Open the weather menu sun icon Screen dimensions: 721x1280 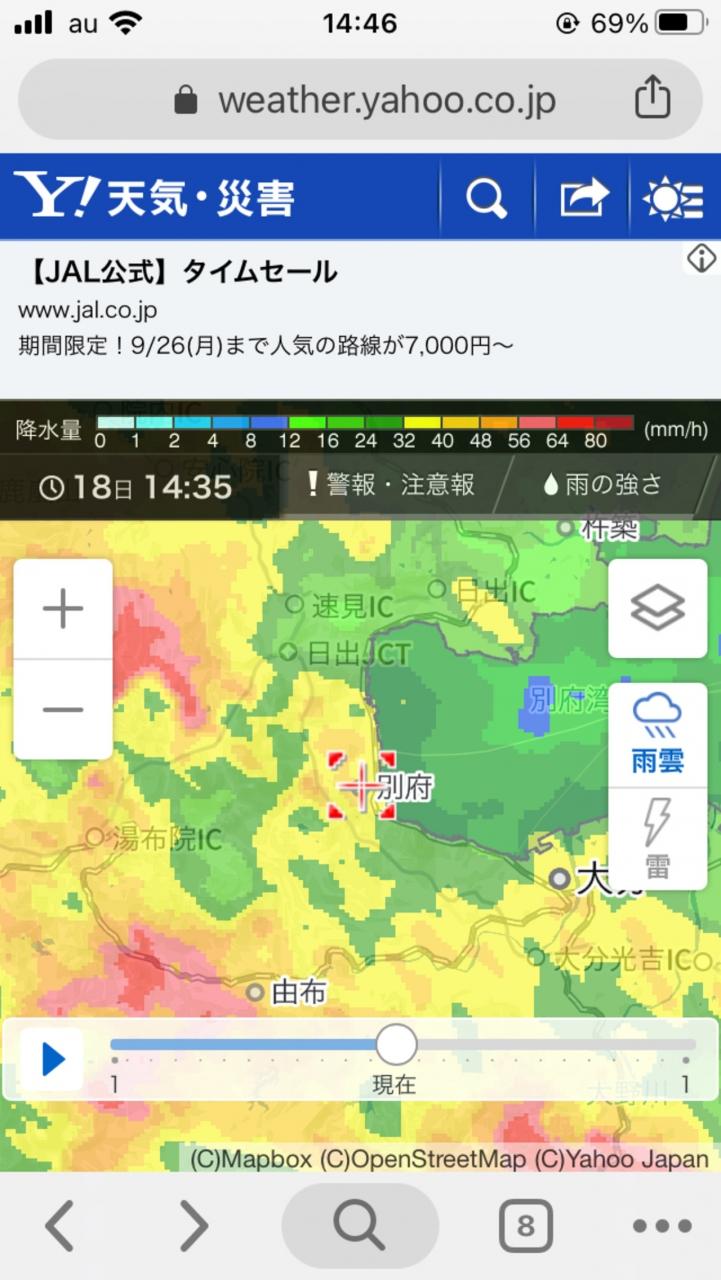tap(674, 198)
